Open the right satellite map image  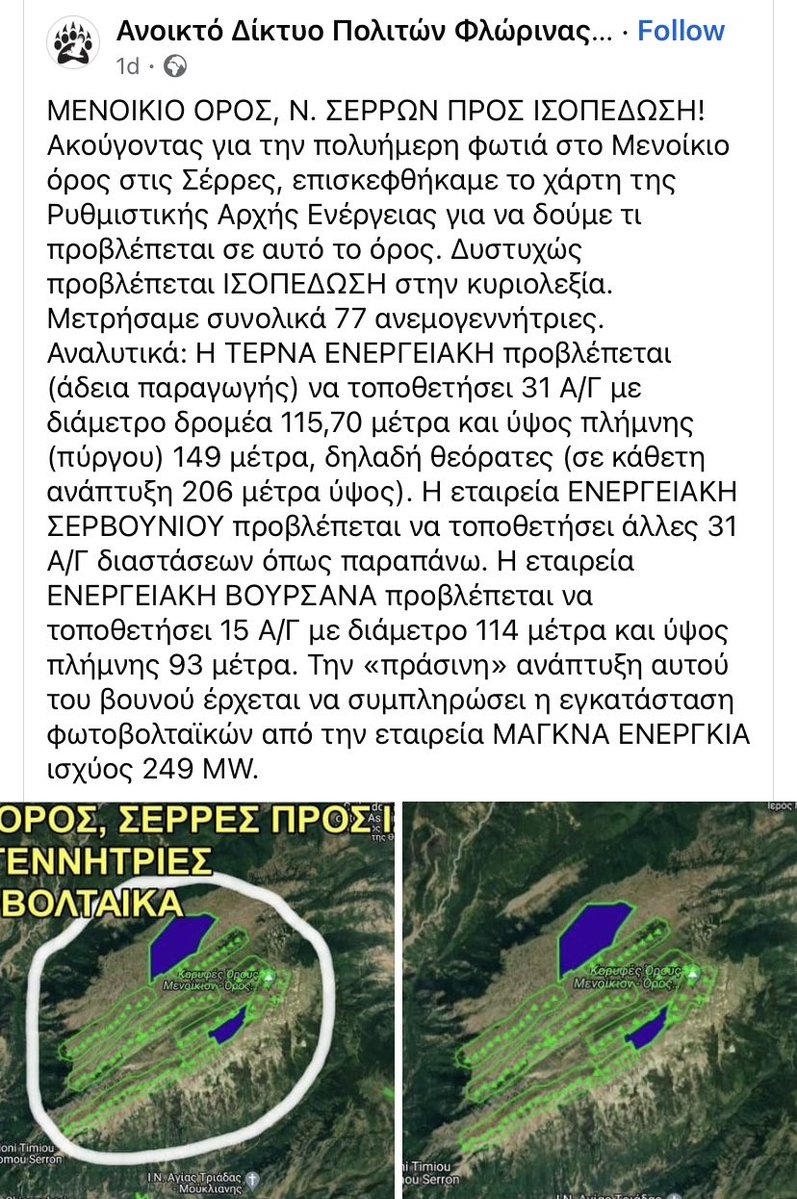[599, 1000]
